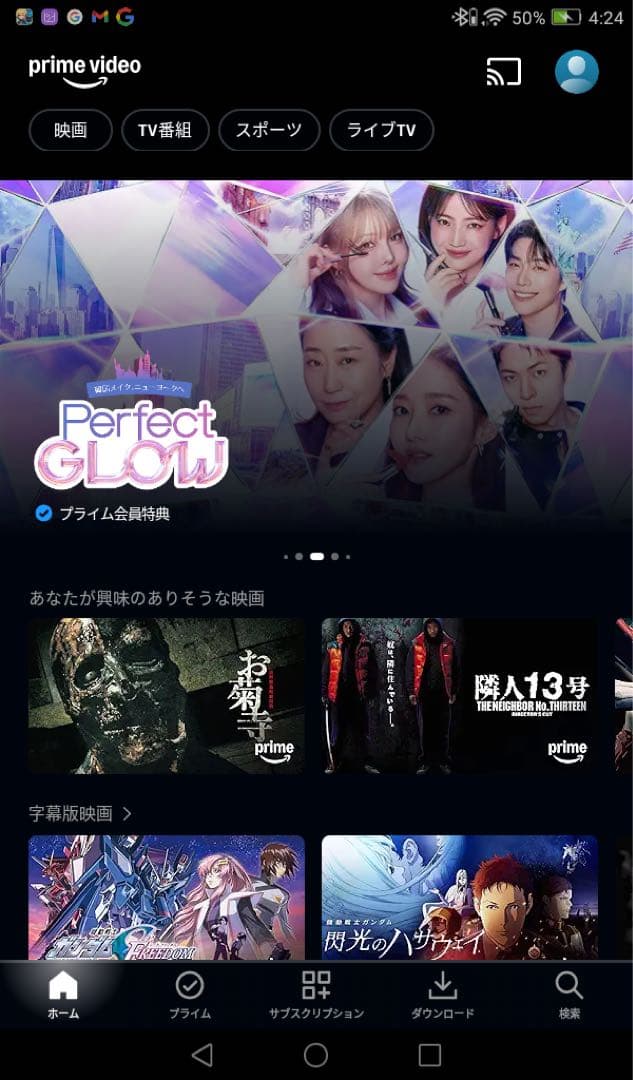
Task: Switch to the サブスクリプション tab
Action: tap(316, 995)
